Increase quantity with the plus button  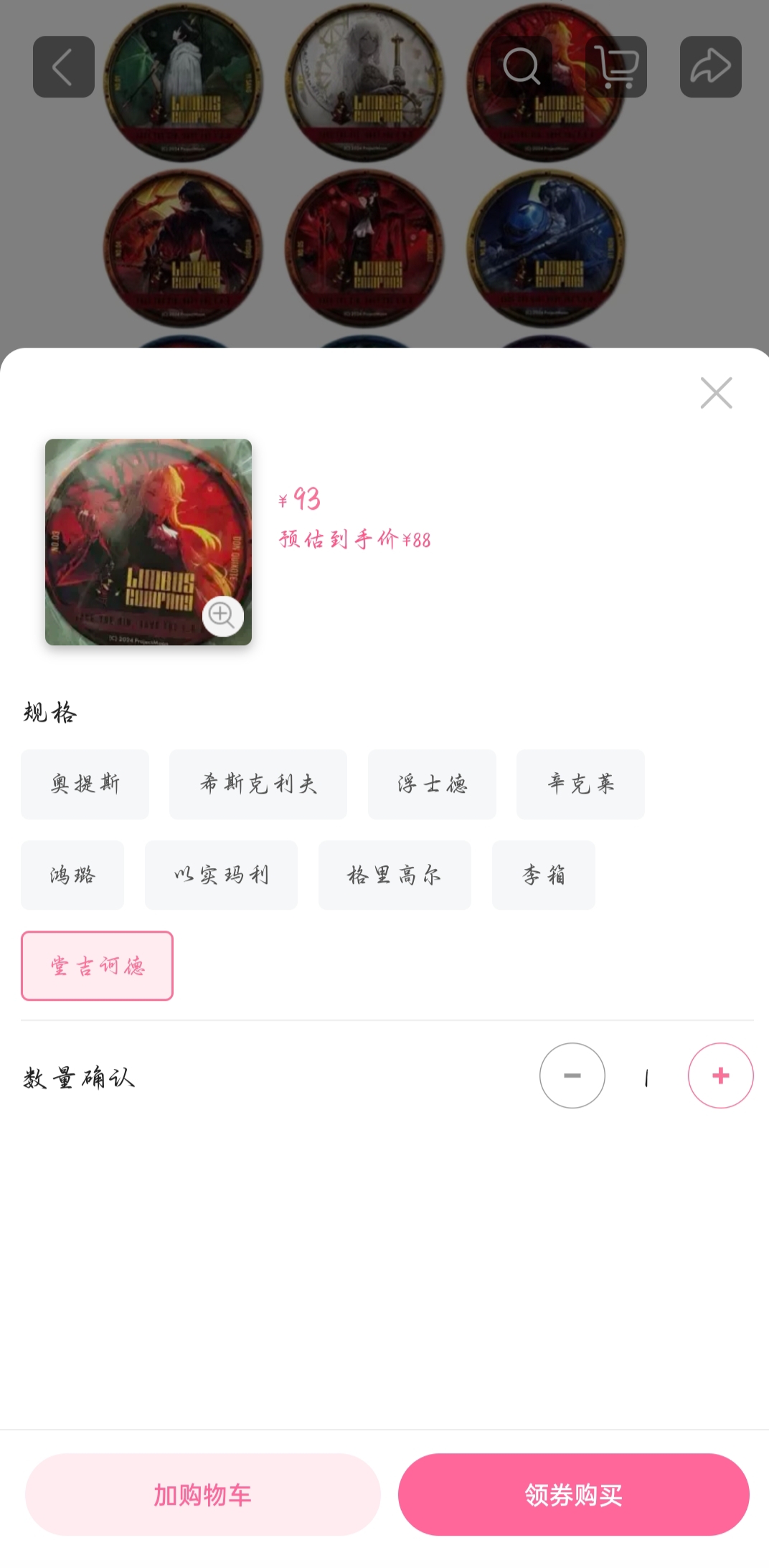(720, 1075)
